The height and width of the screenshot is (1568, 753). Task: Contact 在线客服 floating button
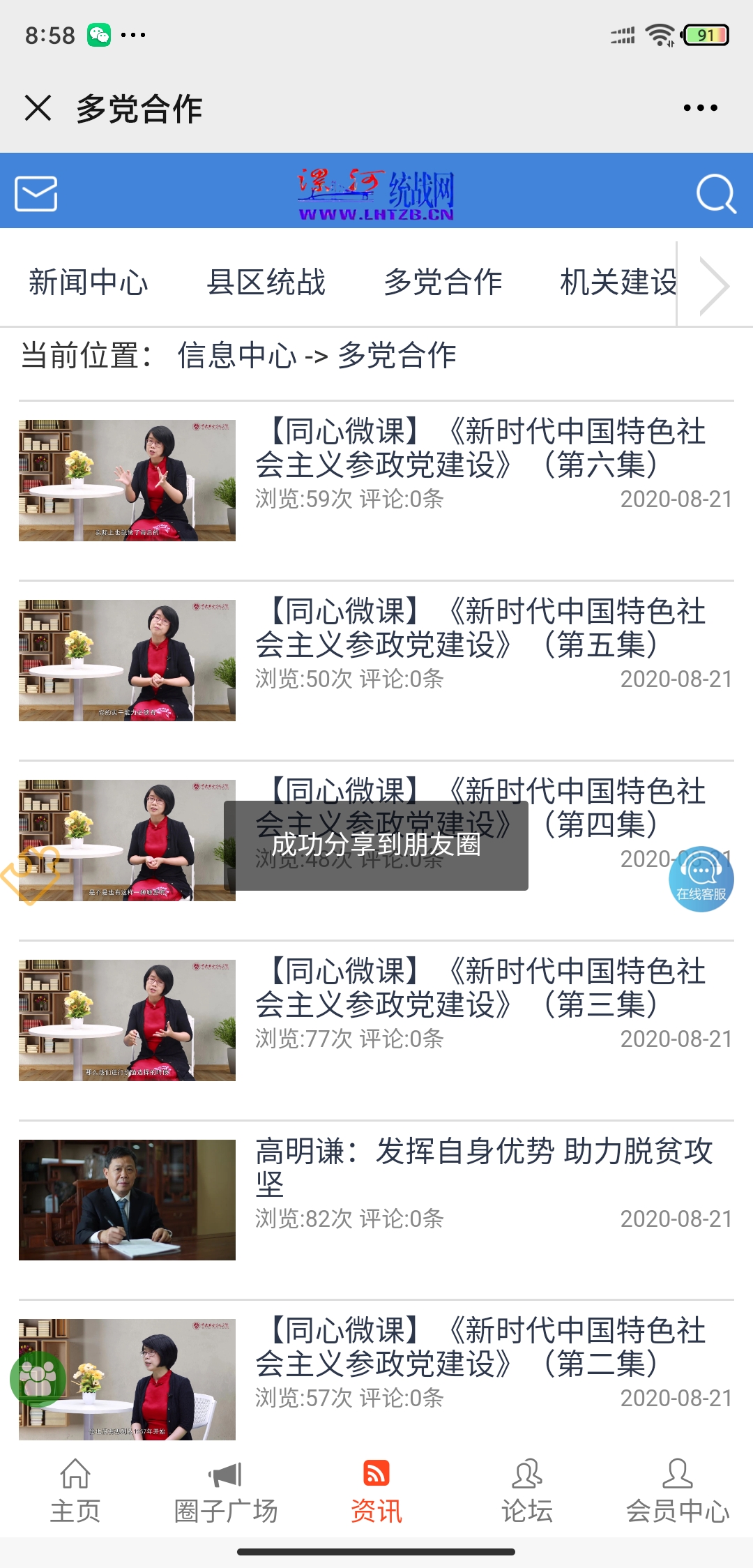point(701,879)
